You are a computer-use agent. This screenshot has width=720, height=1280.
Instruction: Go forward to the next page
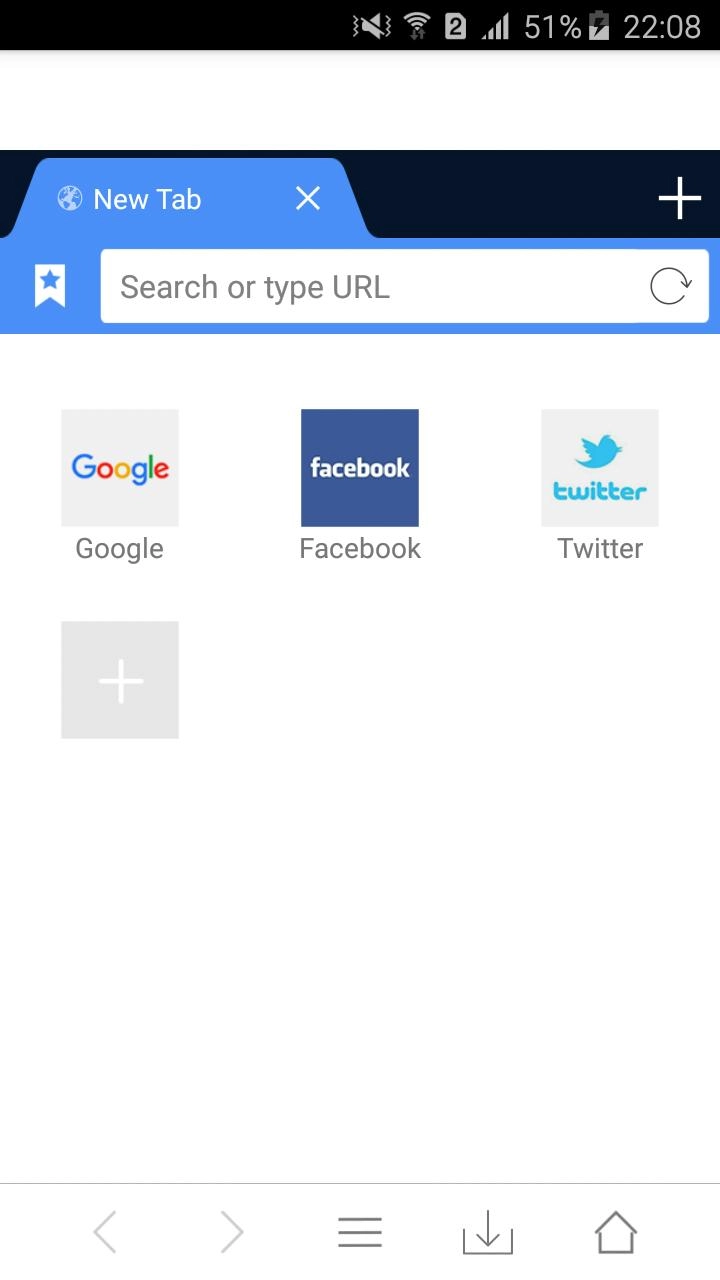232,1232
